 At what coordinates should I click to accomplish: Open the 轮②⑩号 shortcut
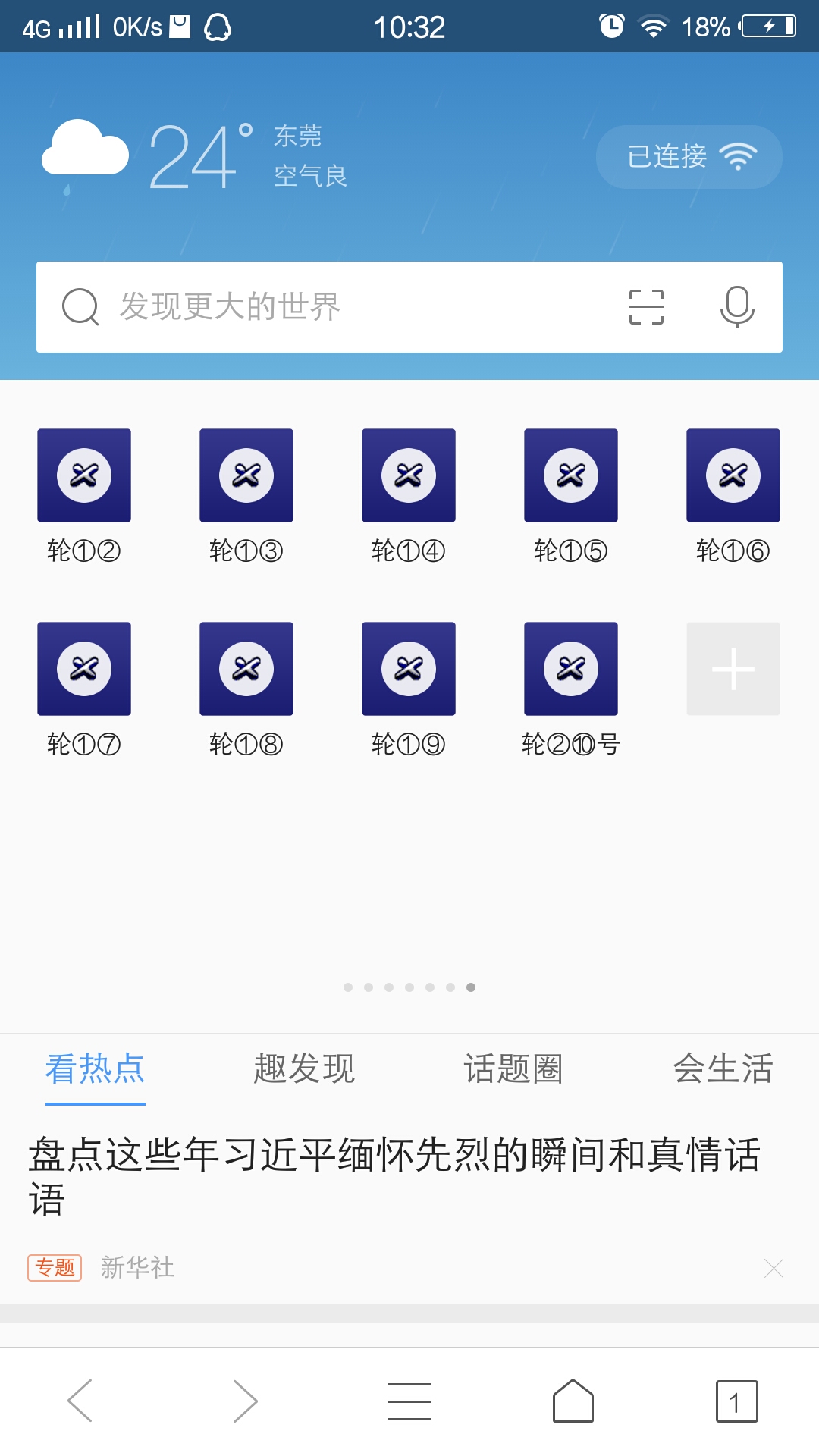(571, 669)
